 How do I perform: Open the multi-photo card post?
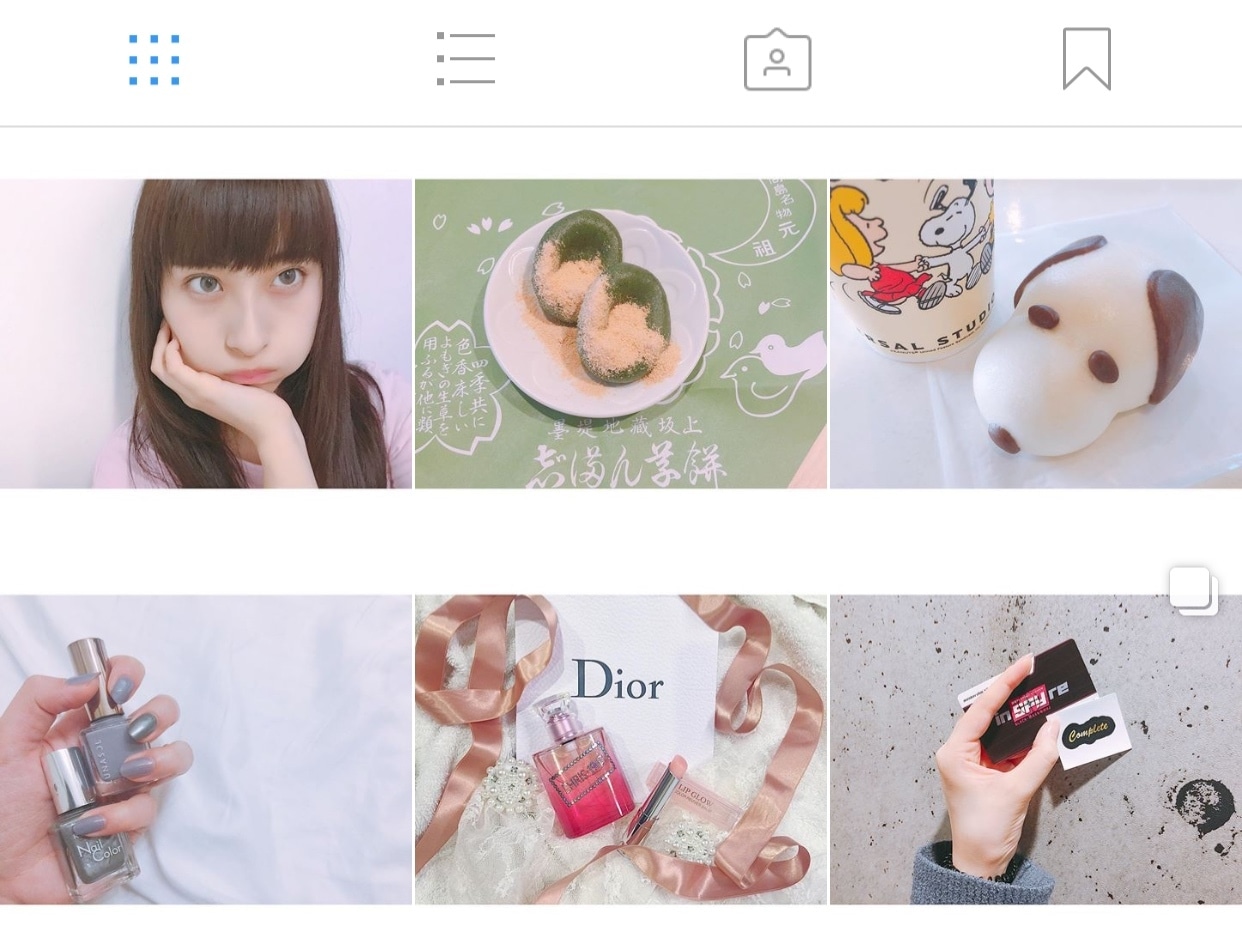click(1035, 749)
